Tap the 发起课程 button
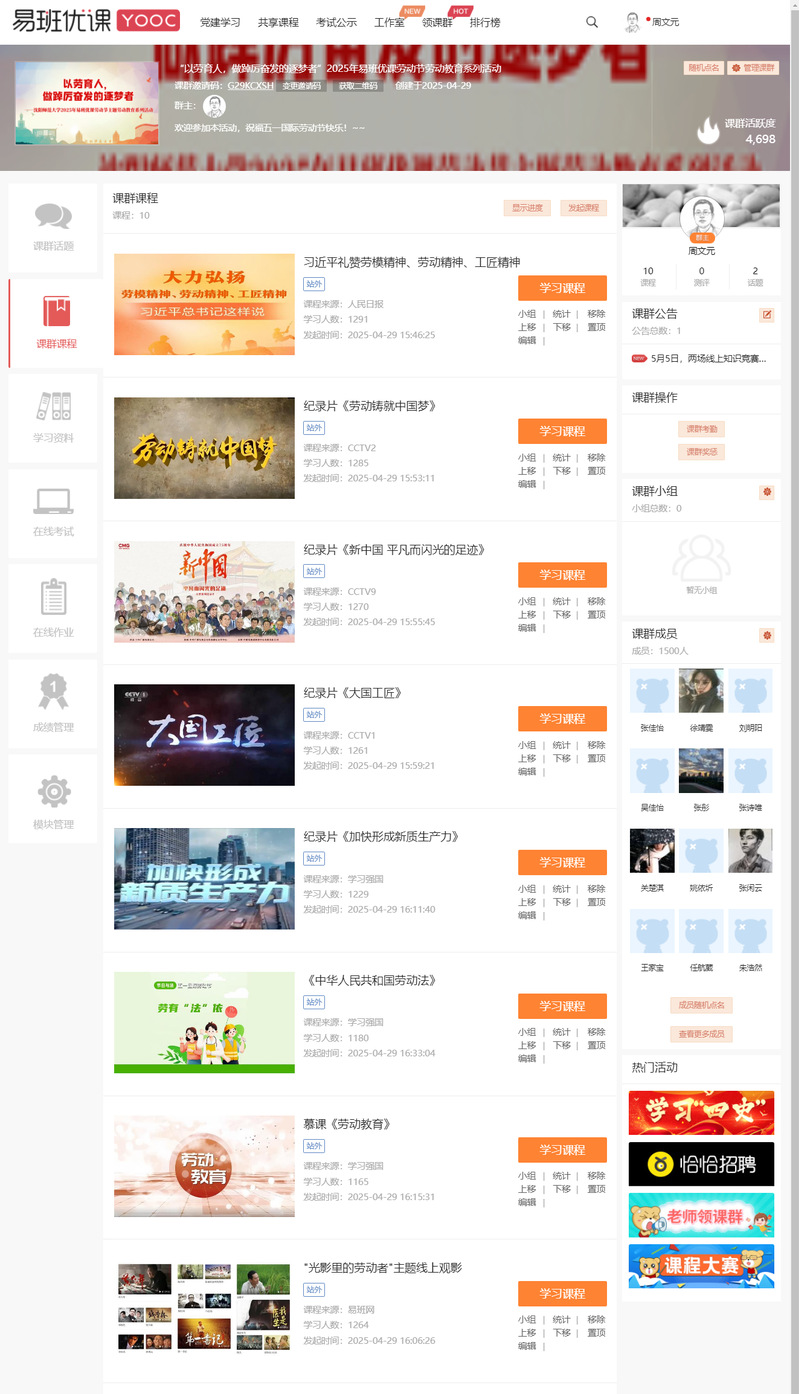The height and width of the screenshot is (1394, 799). pyautogui.click(x=583, y=208)
